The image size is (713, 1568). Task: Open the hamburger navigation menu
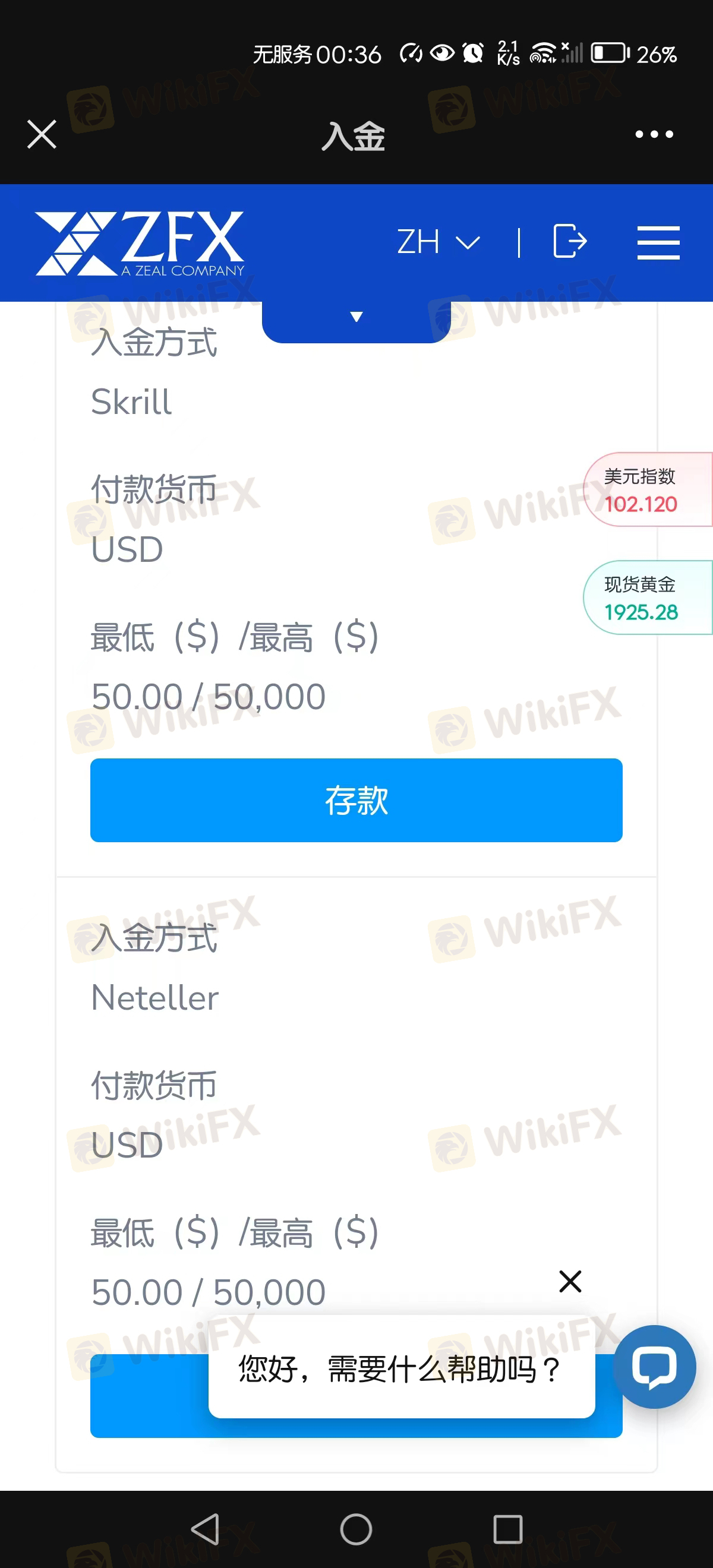(x=658, y=242)
